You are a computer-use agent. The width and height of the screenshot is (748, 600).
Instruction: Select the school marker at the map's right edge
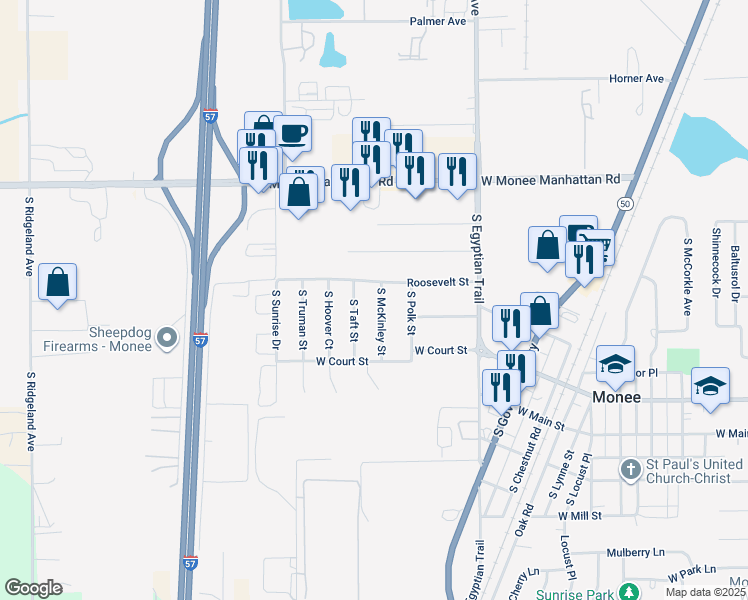click(x=711, y=387)
